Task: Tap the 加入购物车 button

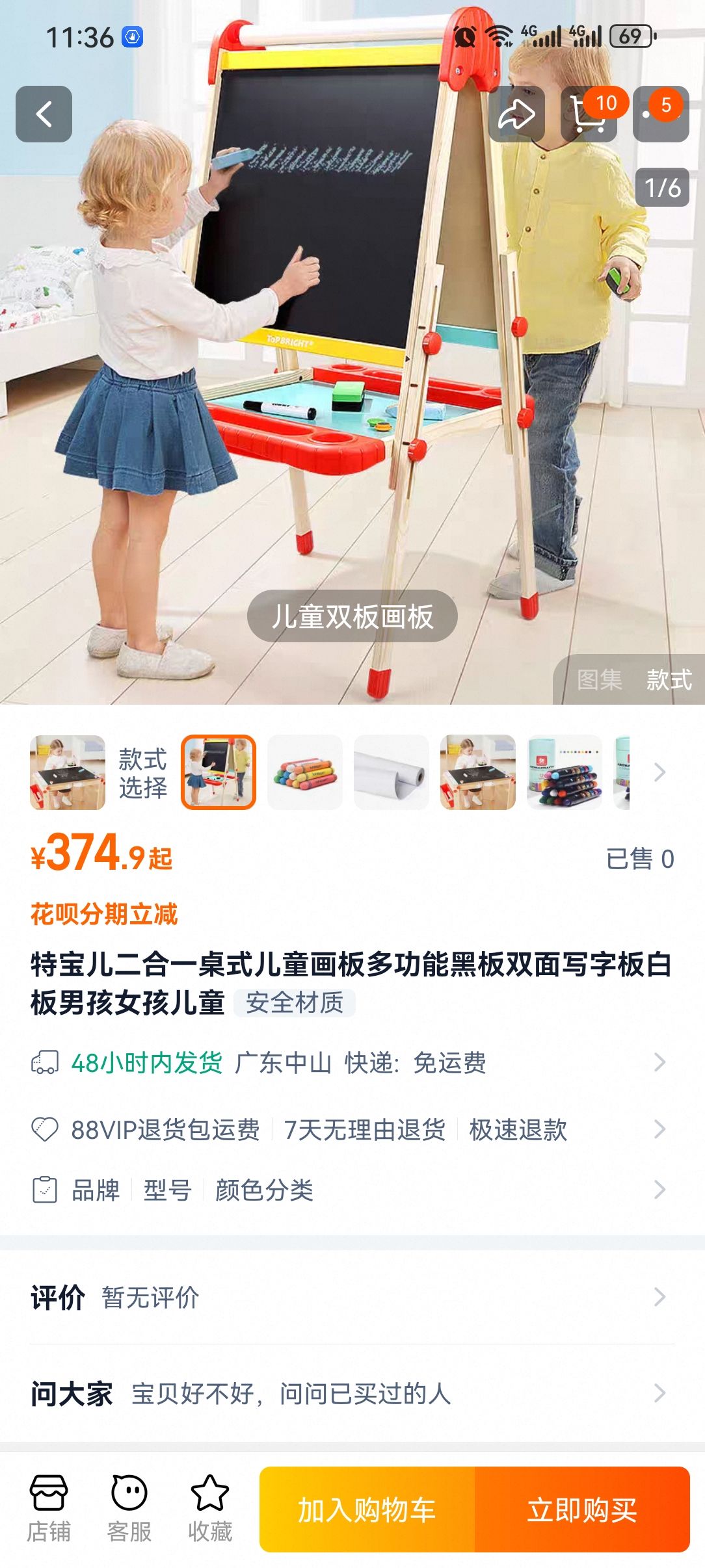Action: click(367, 1509)
